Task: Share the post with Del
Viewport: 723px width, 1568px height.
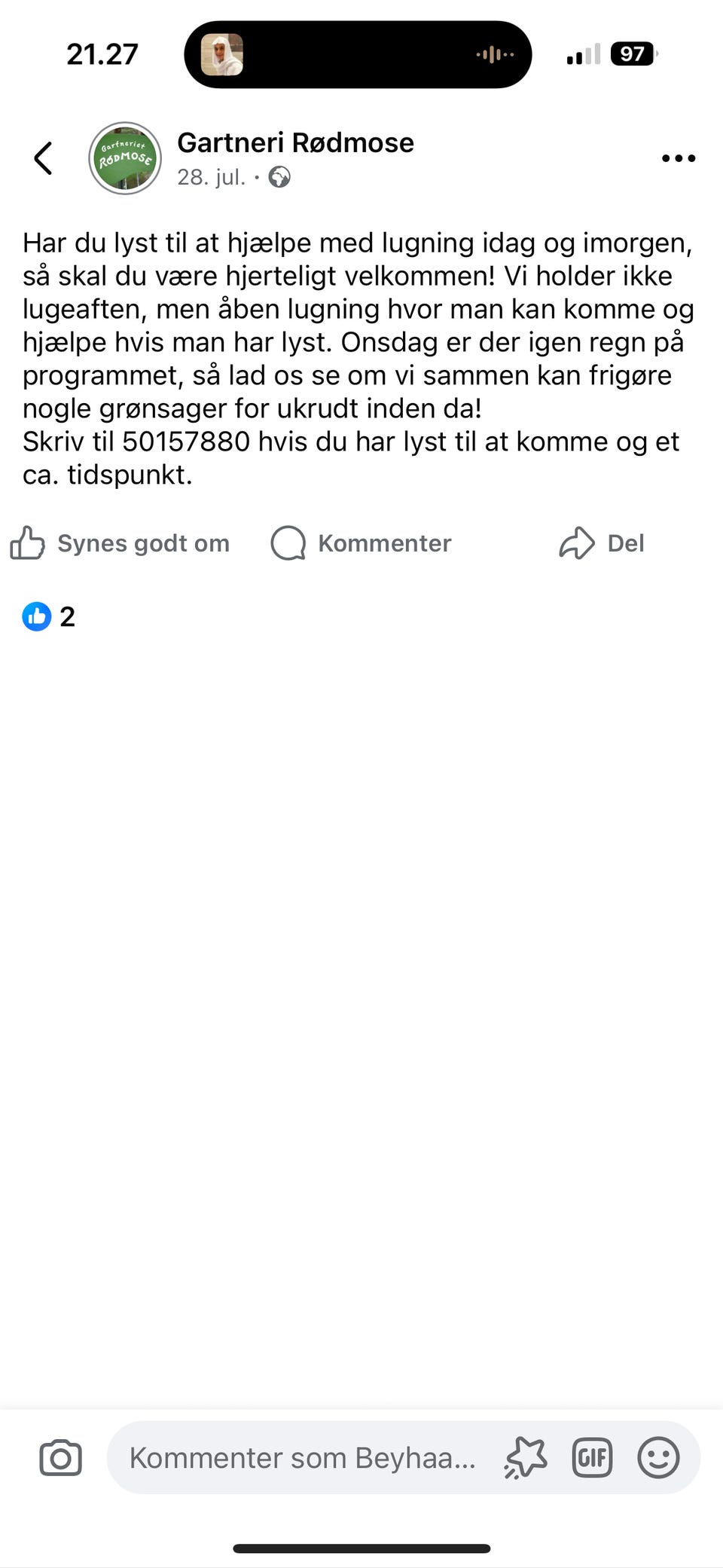Action: [x=601, y=543]
